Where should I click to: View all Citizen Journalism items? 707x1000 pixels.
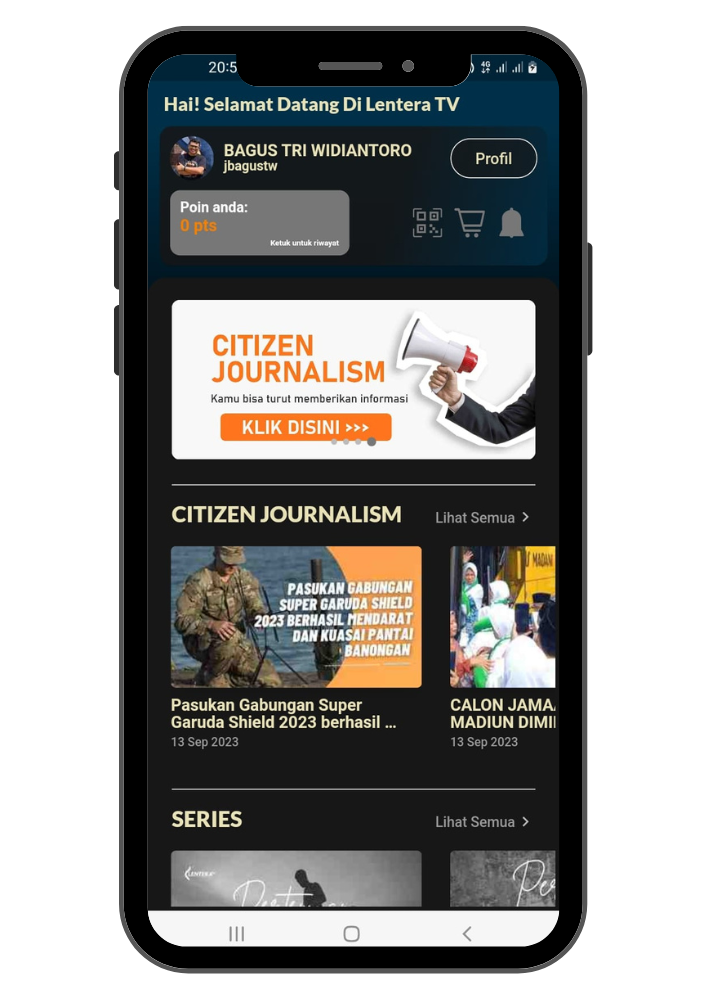click(x=482, y=517)
